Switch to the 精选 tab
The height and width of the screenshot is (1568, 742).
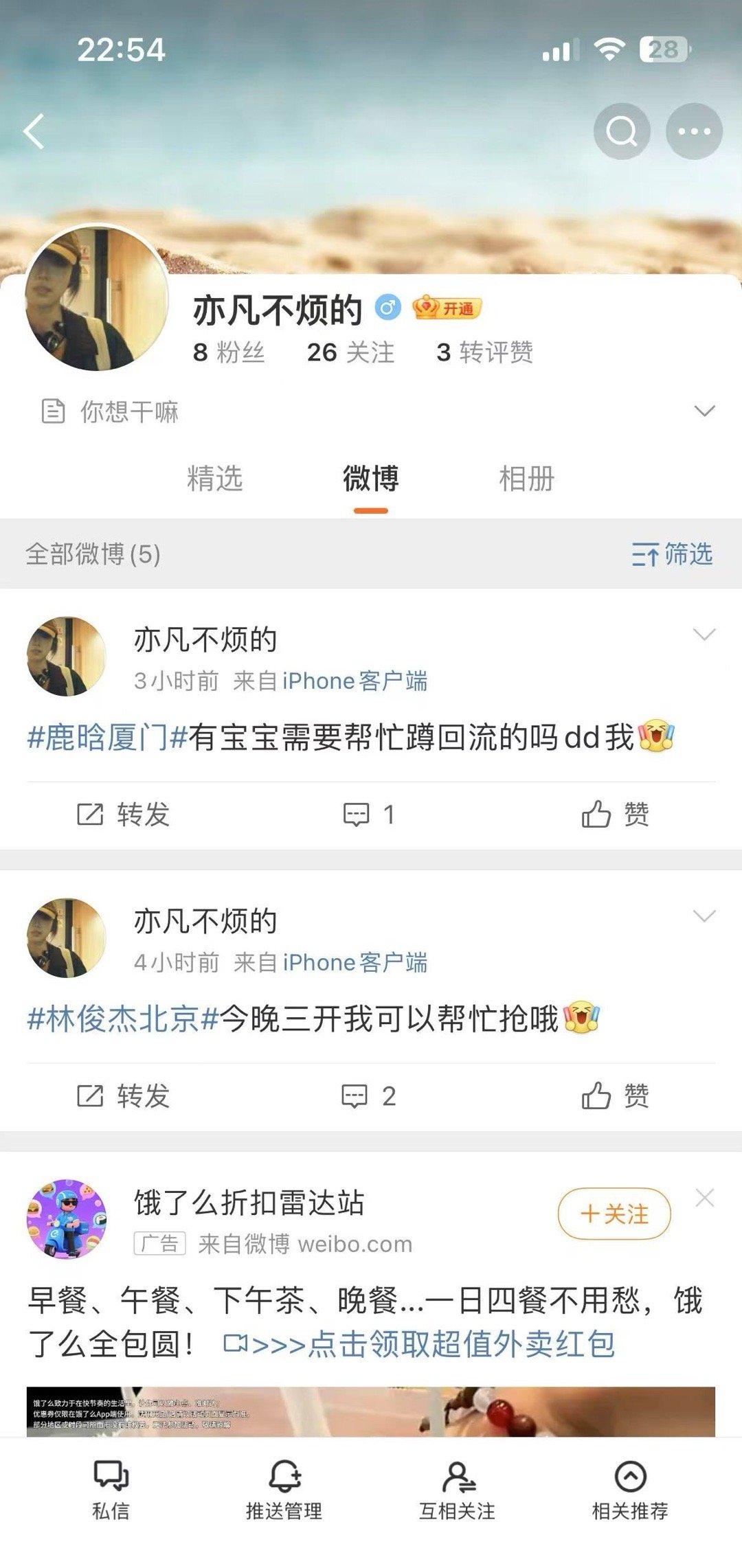pos(215,479)
